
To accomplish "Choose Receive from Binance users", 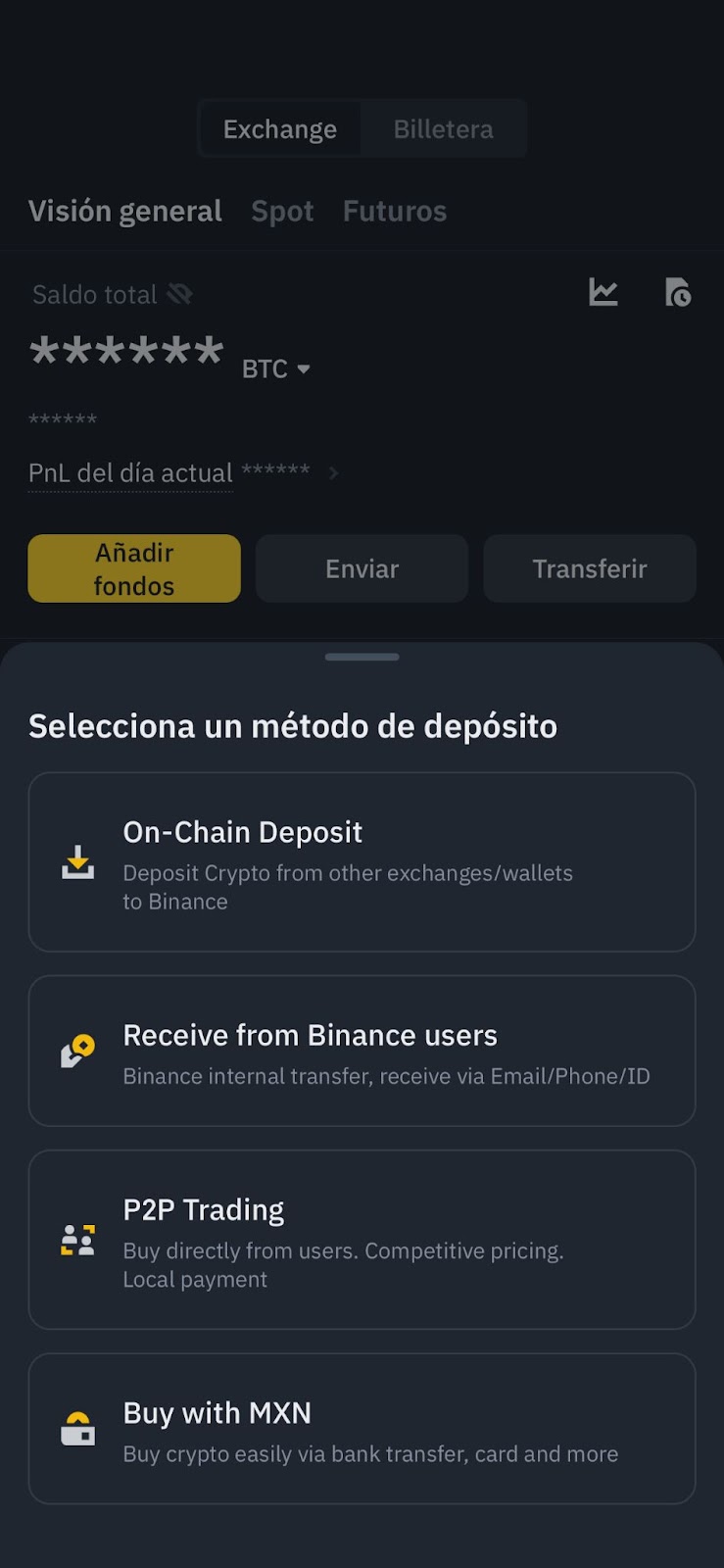I will [x=362, y=1051].
